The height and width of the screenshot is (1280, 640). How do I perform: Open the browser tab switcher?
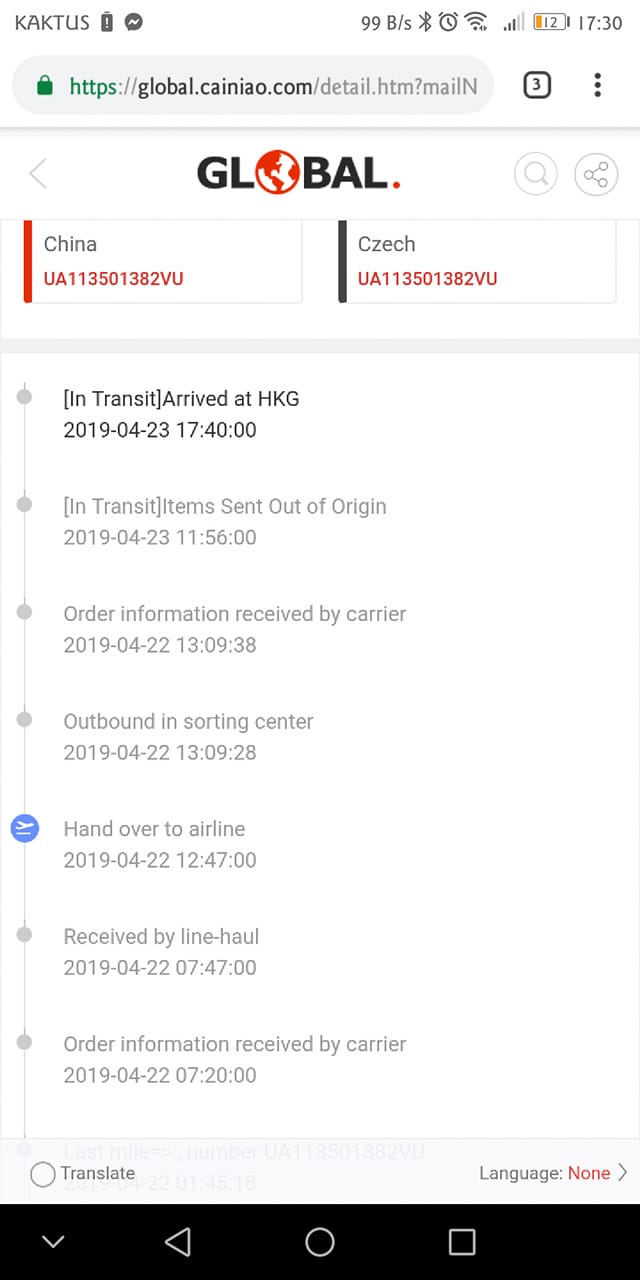pos(537,85)
